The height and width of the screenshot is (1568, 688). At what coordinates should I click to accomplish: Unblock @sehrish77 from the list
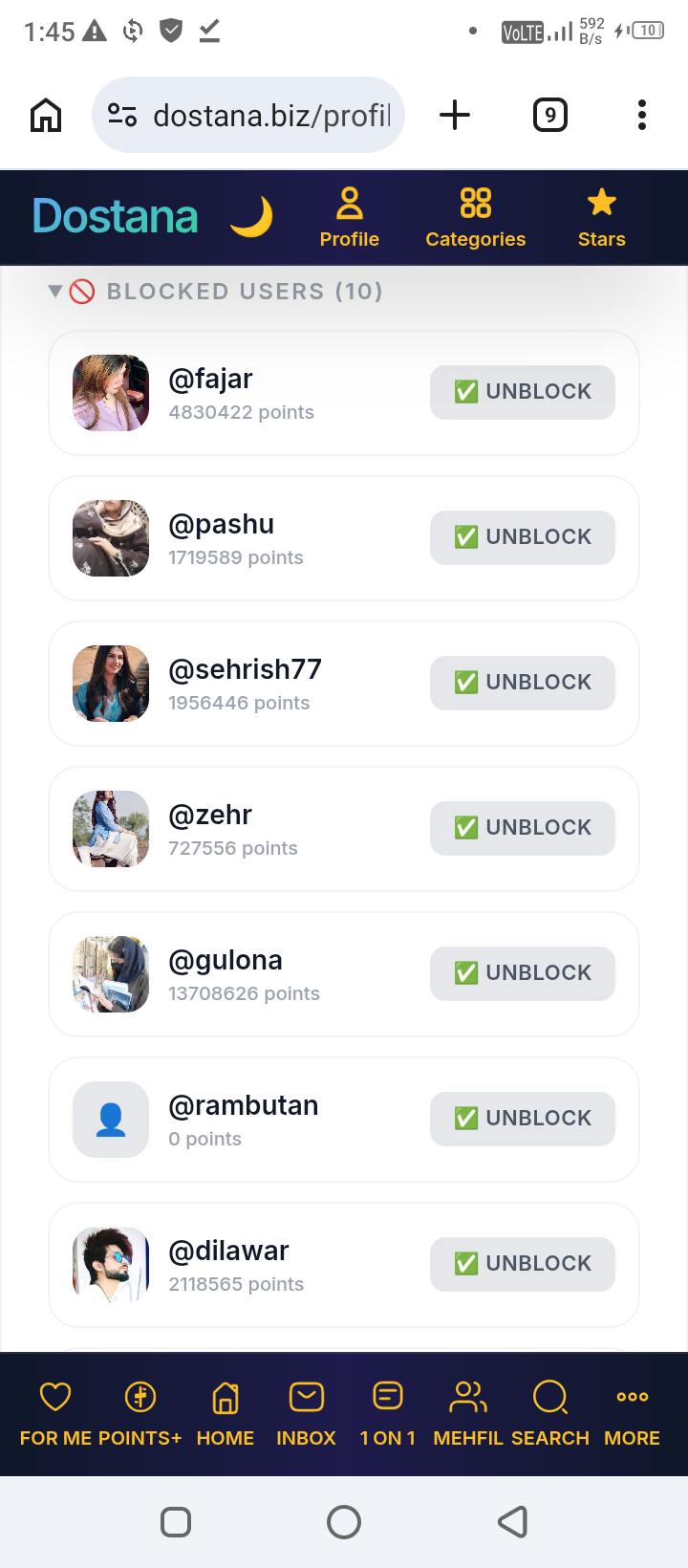point(522,683)
